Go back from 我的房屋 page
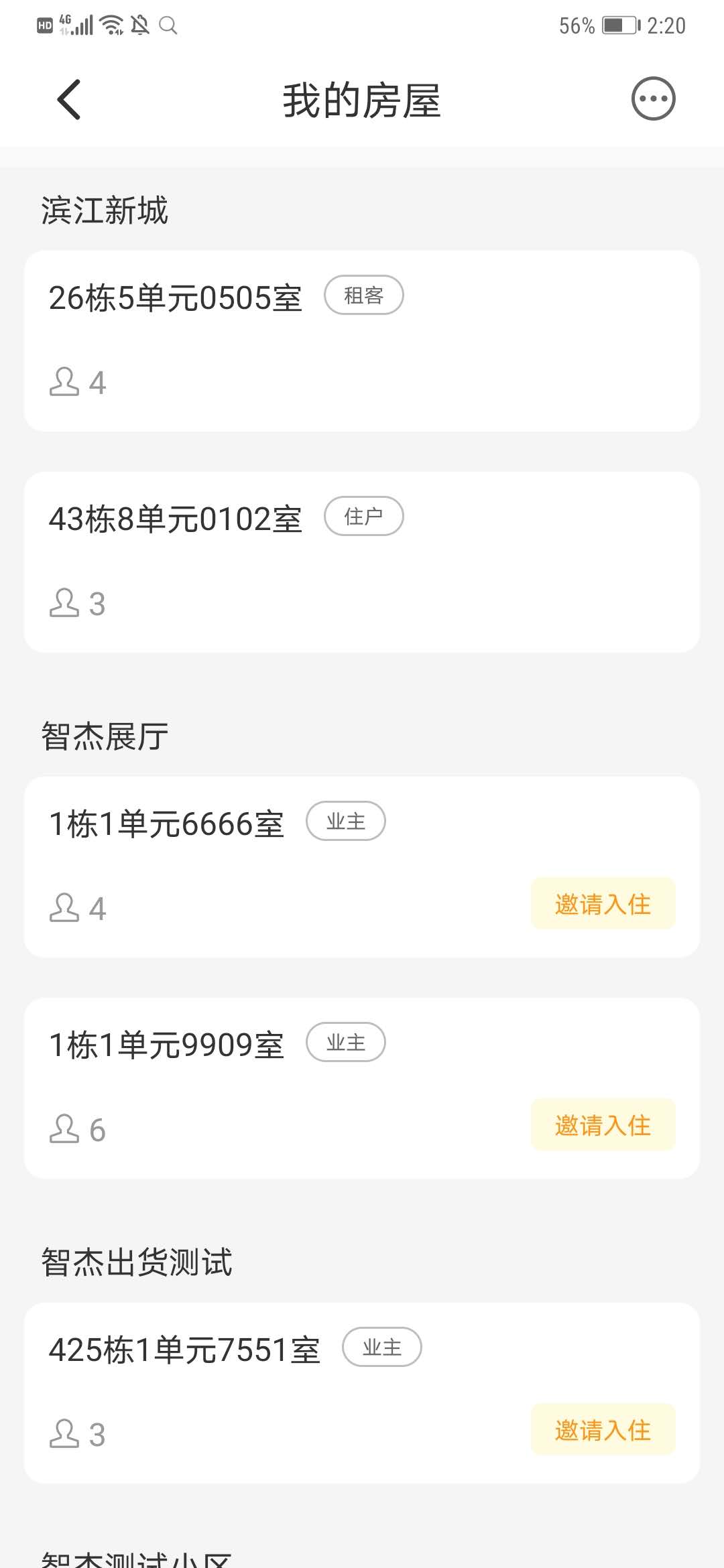Screen dimensions: 724x1568 69,100
